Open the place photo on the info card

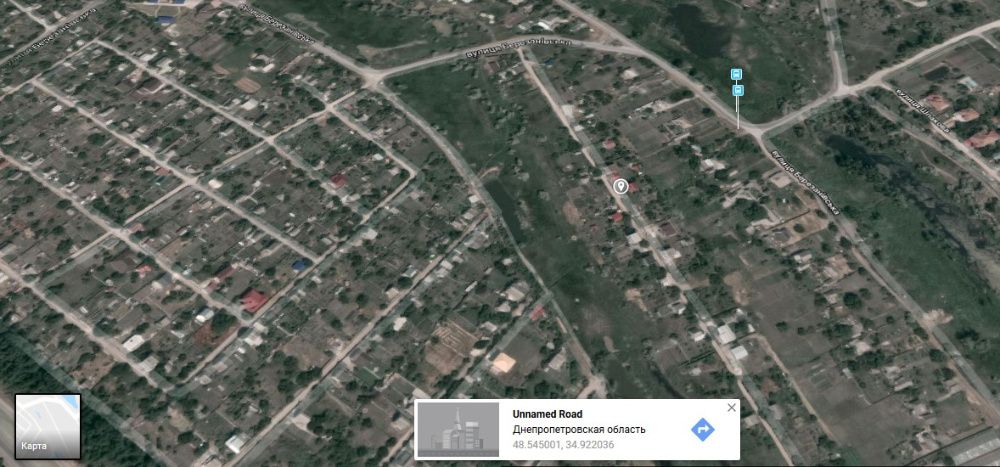coord(457,431)
